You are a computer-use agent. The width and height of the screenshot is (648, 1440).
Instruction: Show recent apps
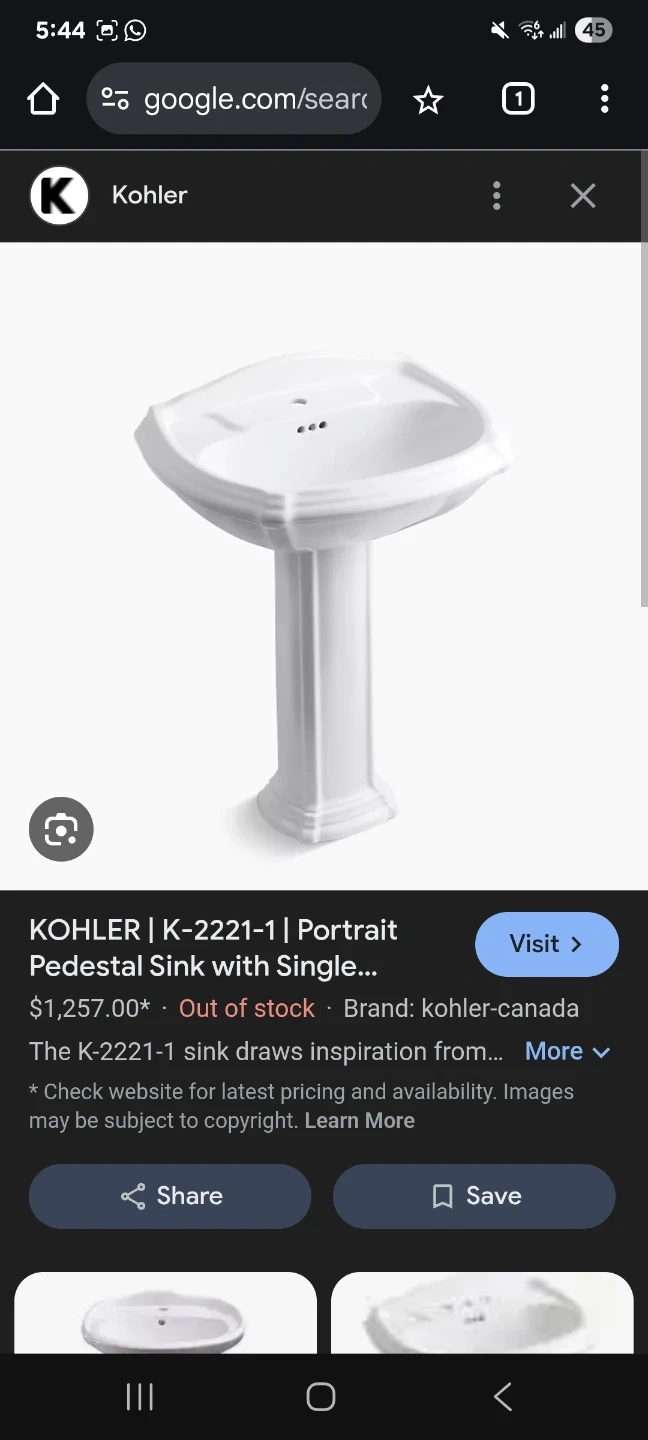(x=139, y=1396)
